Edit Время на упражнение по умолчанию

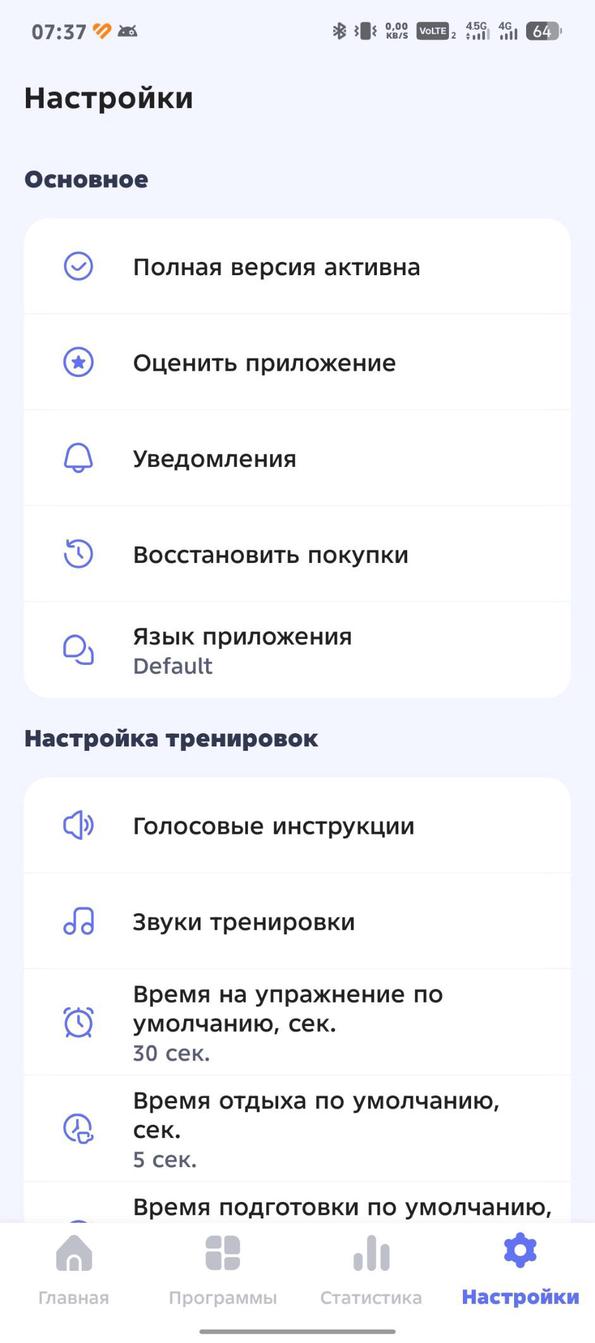[297, 1023]
